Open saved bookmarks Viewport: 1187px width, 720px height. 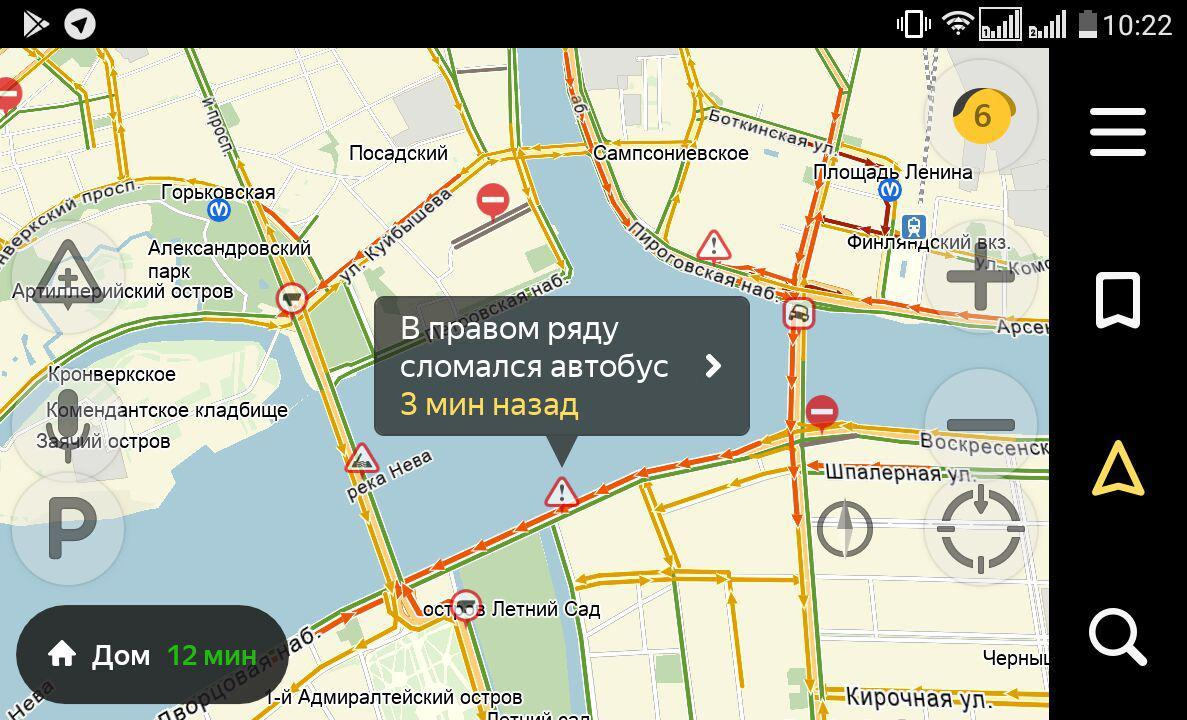pyautogui.click(x=1117, y=301)
